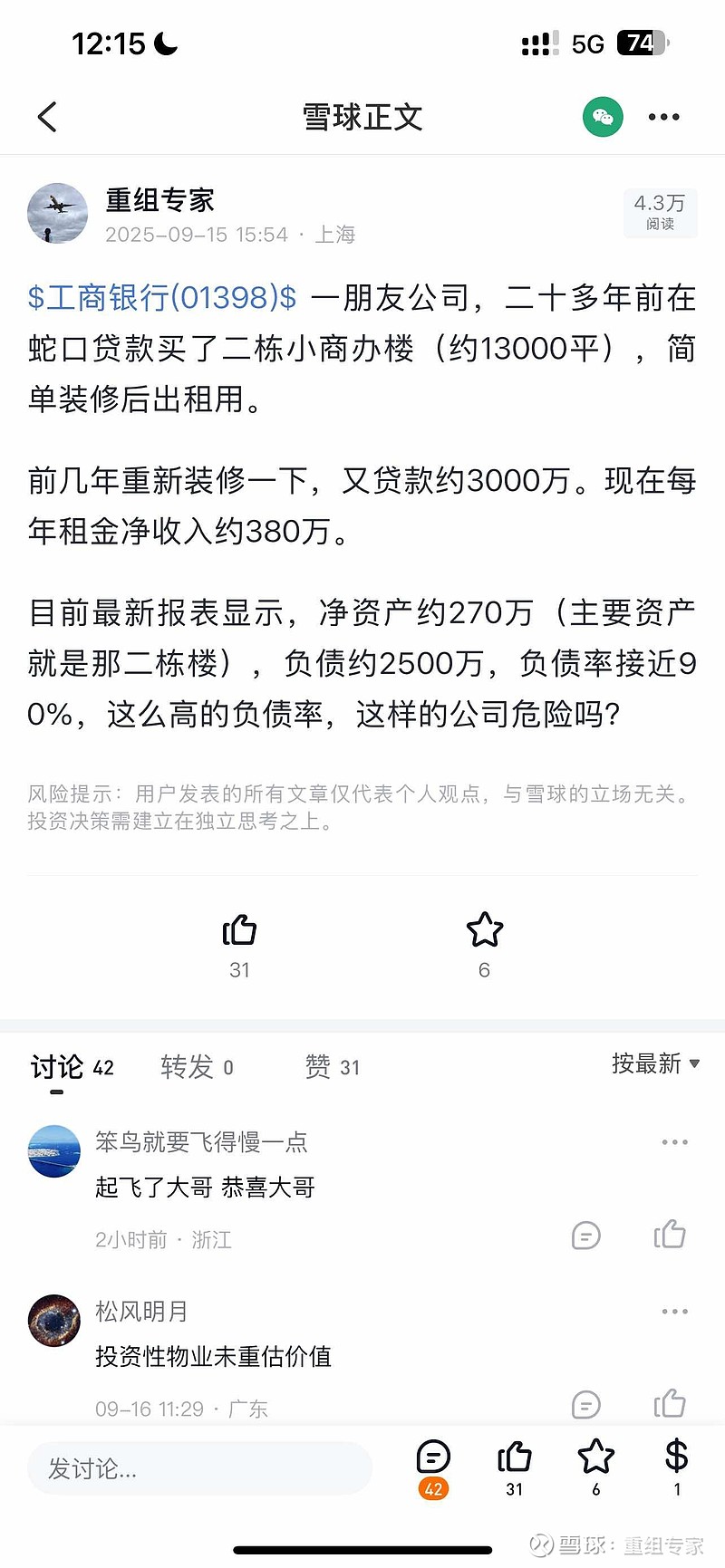Open author 重组专家's profile avatar
Image resolution: width=725 pixels, height=1568 pixels.
(57, 214)
